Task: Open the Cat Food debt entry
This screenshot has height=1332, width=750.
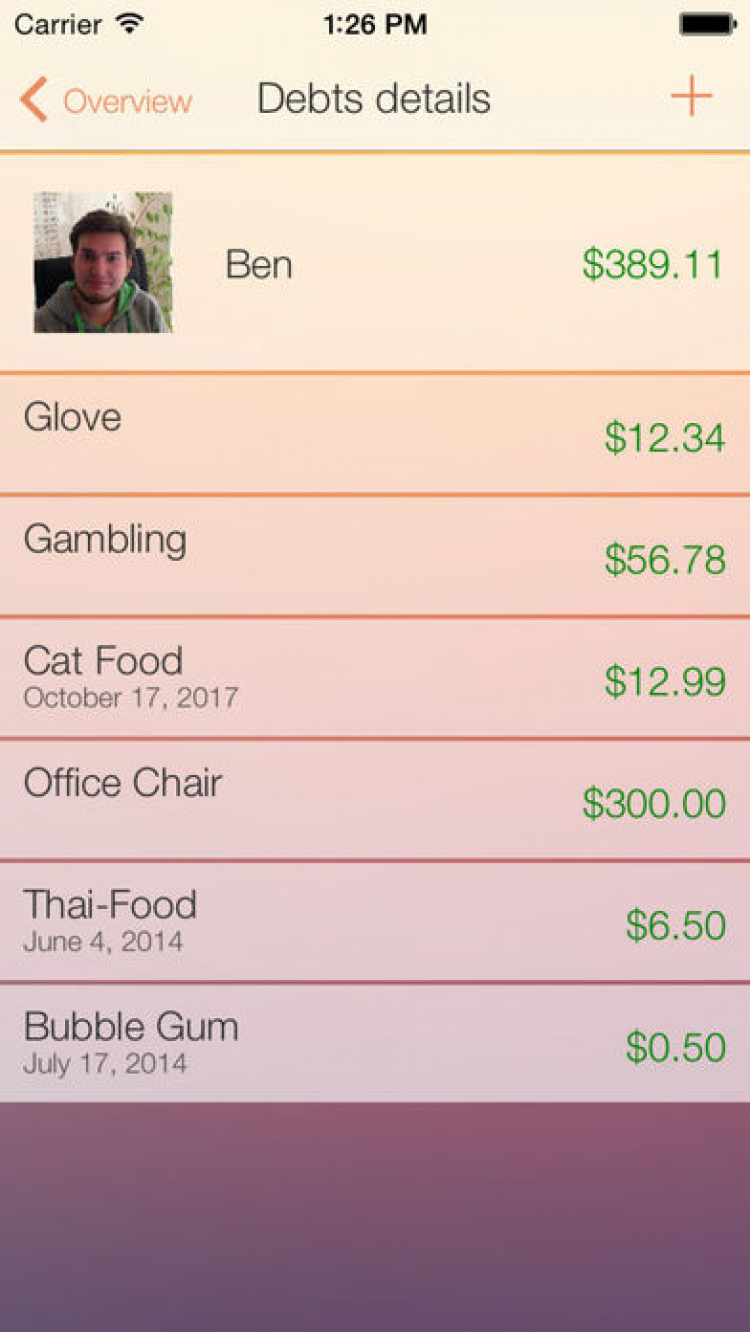Action: [374, 678]
